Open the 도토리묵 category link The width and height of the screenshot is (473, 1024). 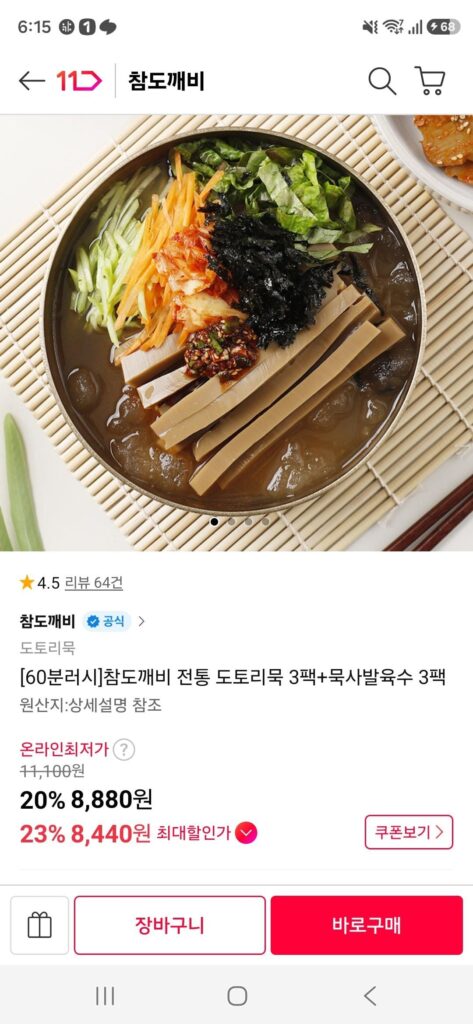(x=47, y=648)
